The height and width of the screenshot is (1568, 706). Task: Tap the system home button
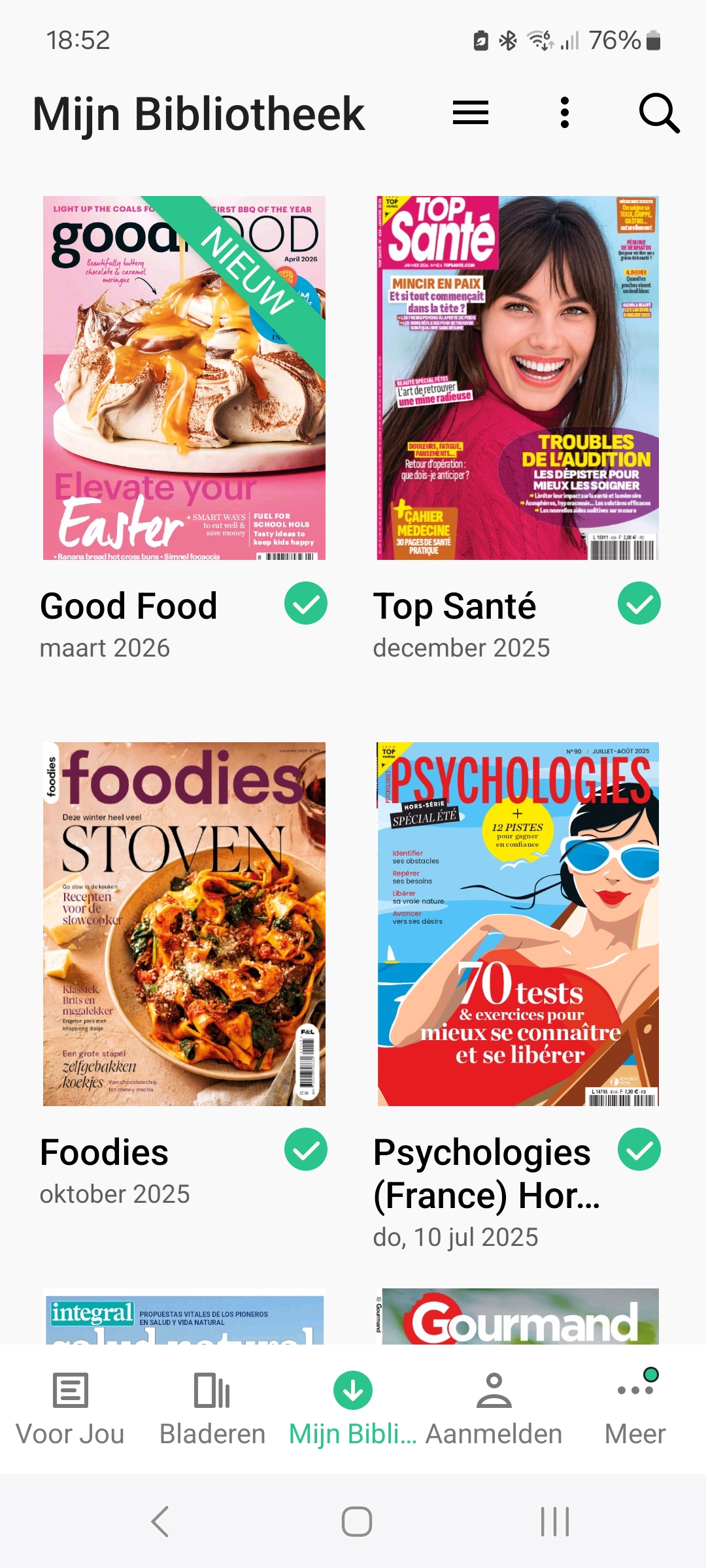point(357,1522)
